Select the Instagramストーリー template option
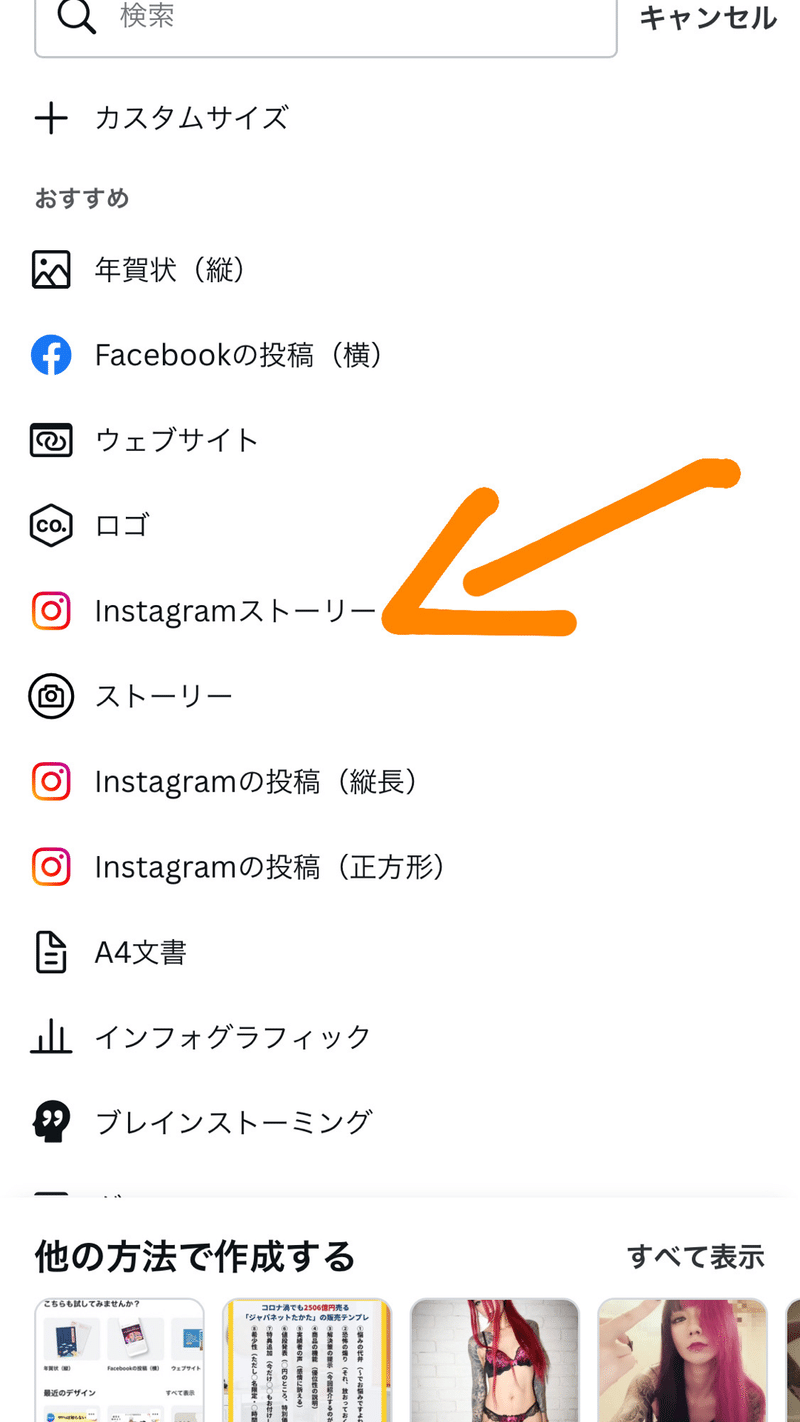The width and height of the screenshot is (800, 1422). [235, 610]
